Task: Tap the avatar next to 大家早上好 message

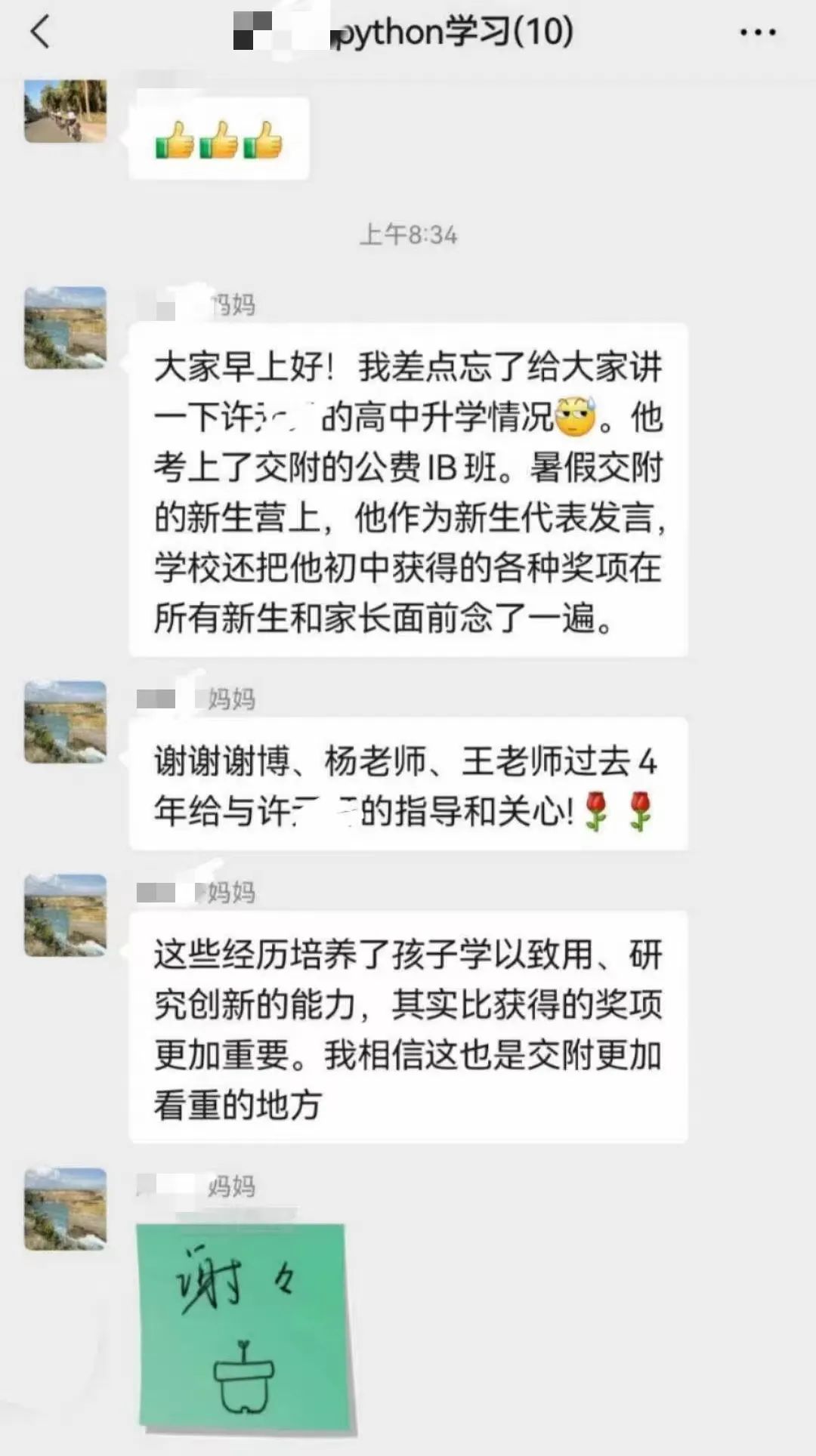Action: pyautogui.click(x=66, y=328)
